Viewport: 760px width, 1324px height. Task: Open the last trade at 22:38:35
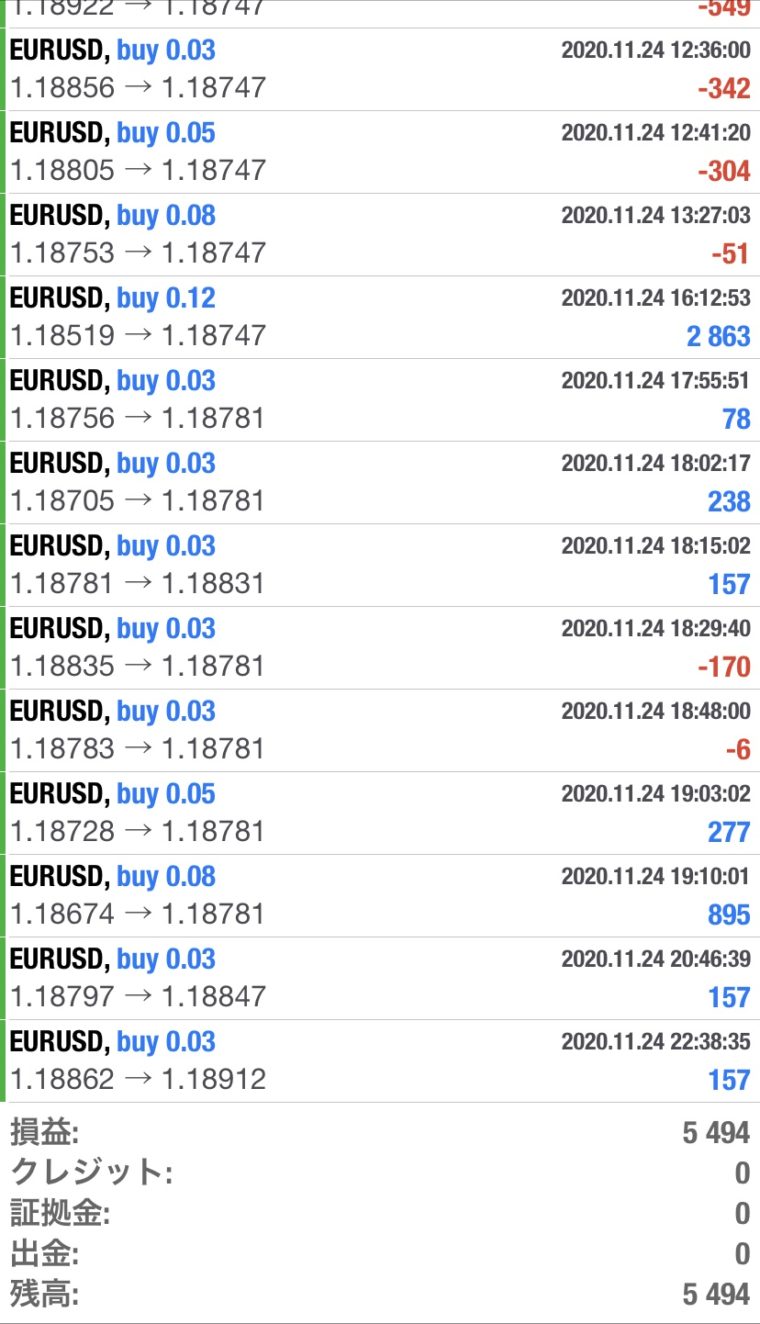point(380,1062)
